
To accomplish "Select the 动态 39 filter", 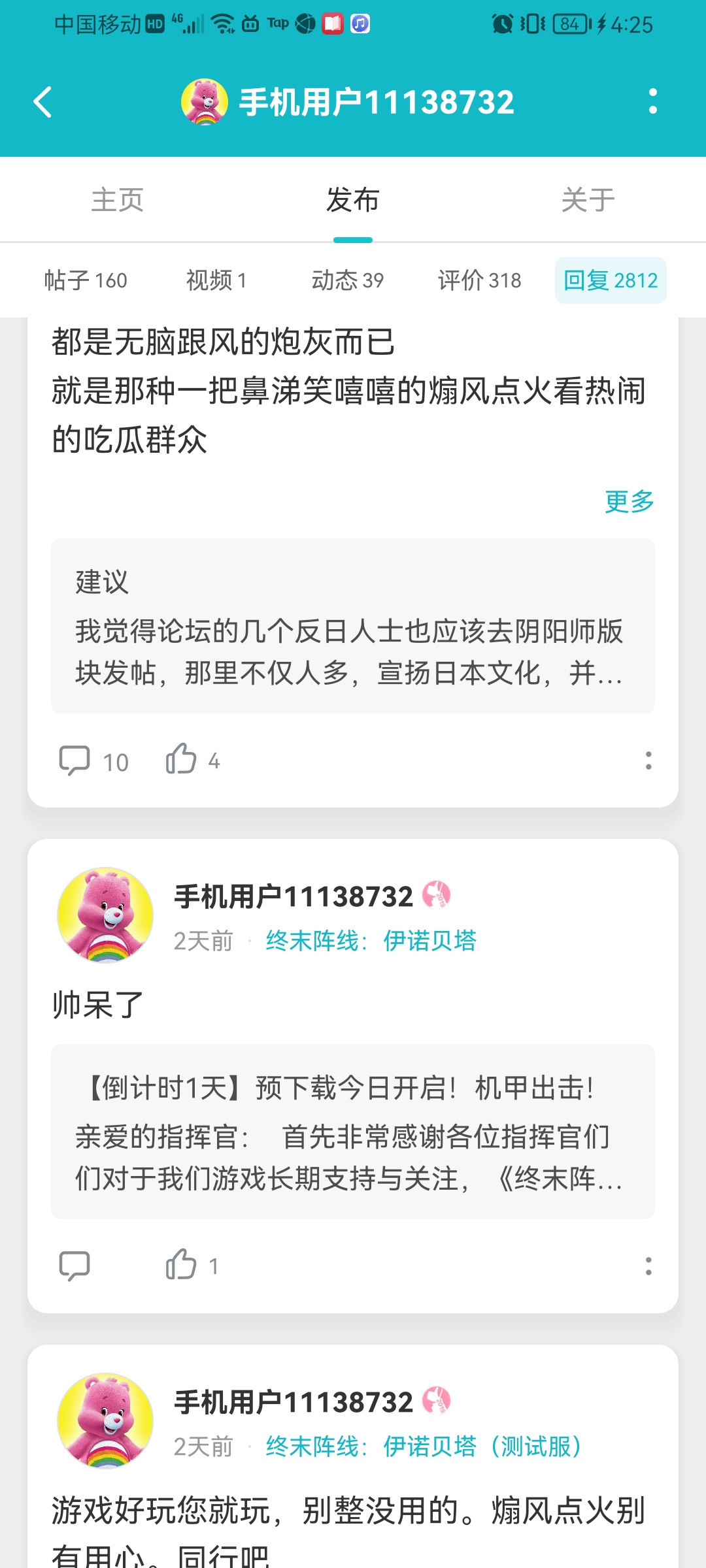I will [348, 280].
